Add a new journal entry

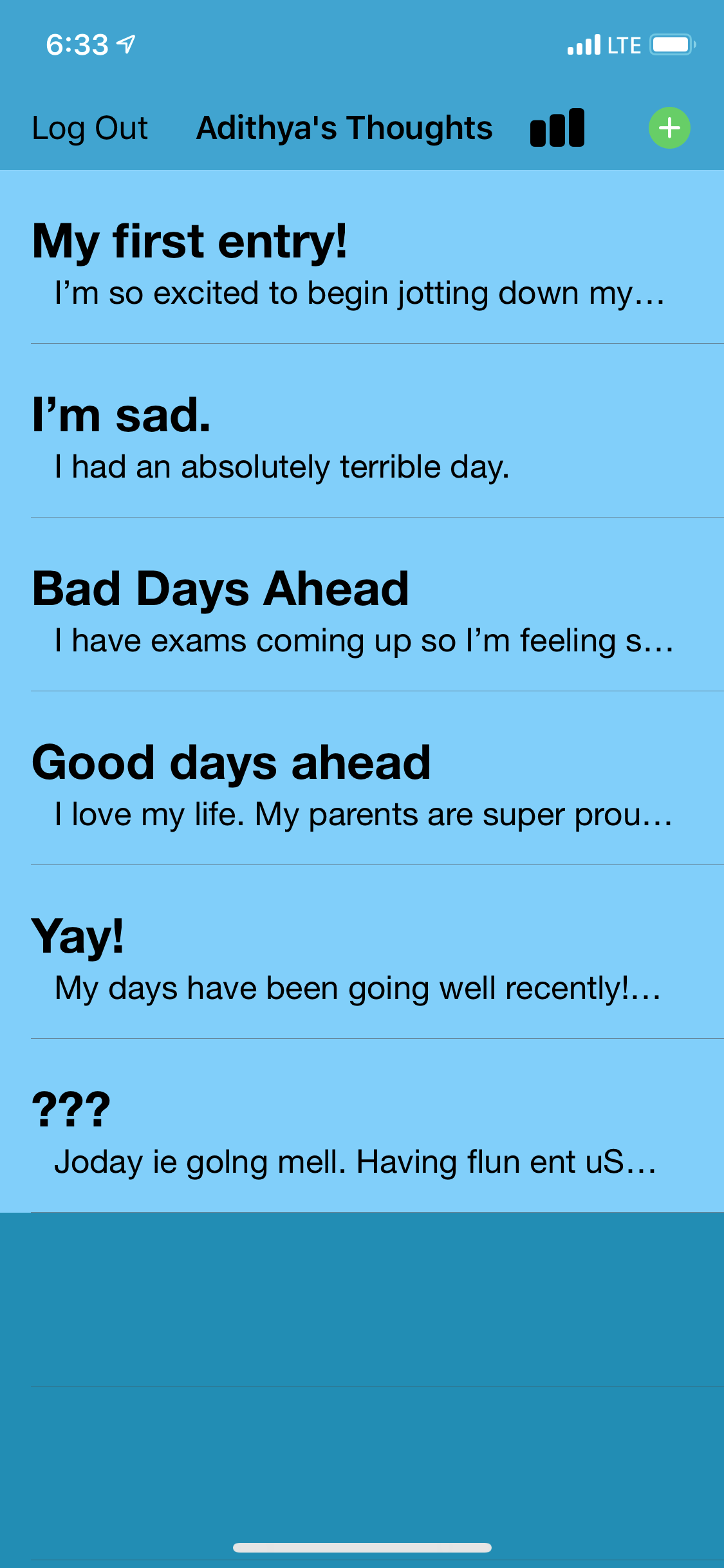pyautogui.click(x=669, y=127)
